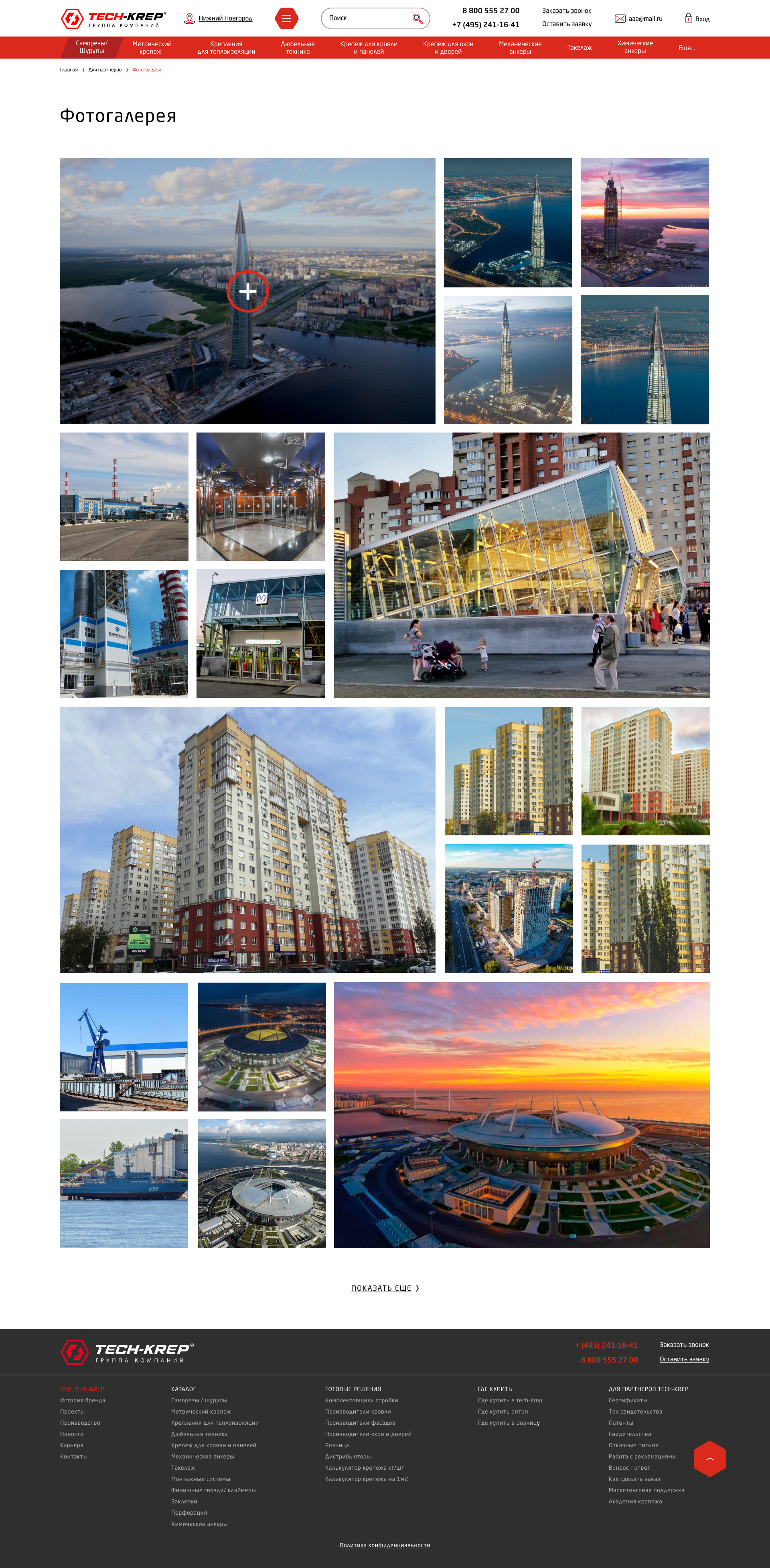Expand the Еще... menu item

pos(686,47)
